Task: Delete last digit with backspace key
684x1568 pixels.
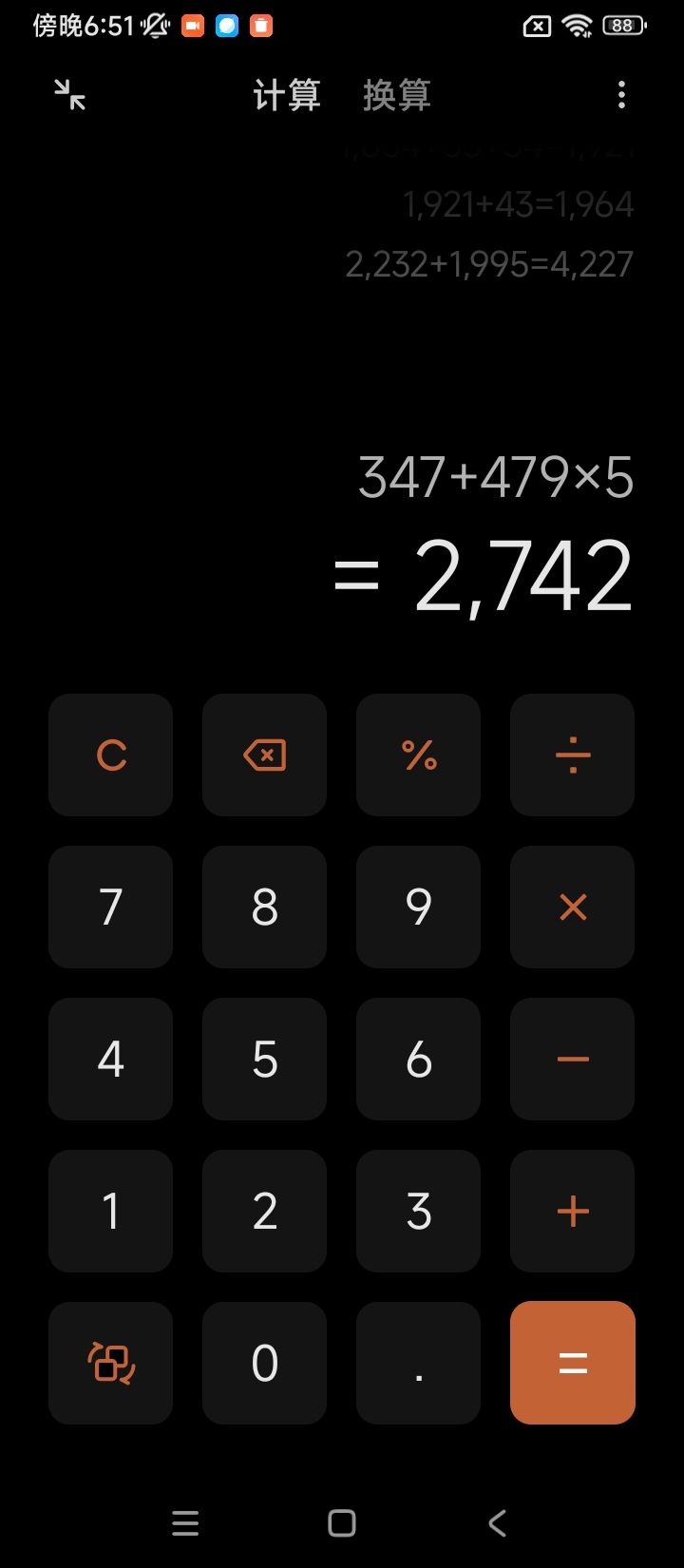Action: pyautogui.click(x=264, y=755)
